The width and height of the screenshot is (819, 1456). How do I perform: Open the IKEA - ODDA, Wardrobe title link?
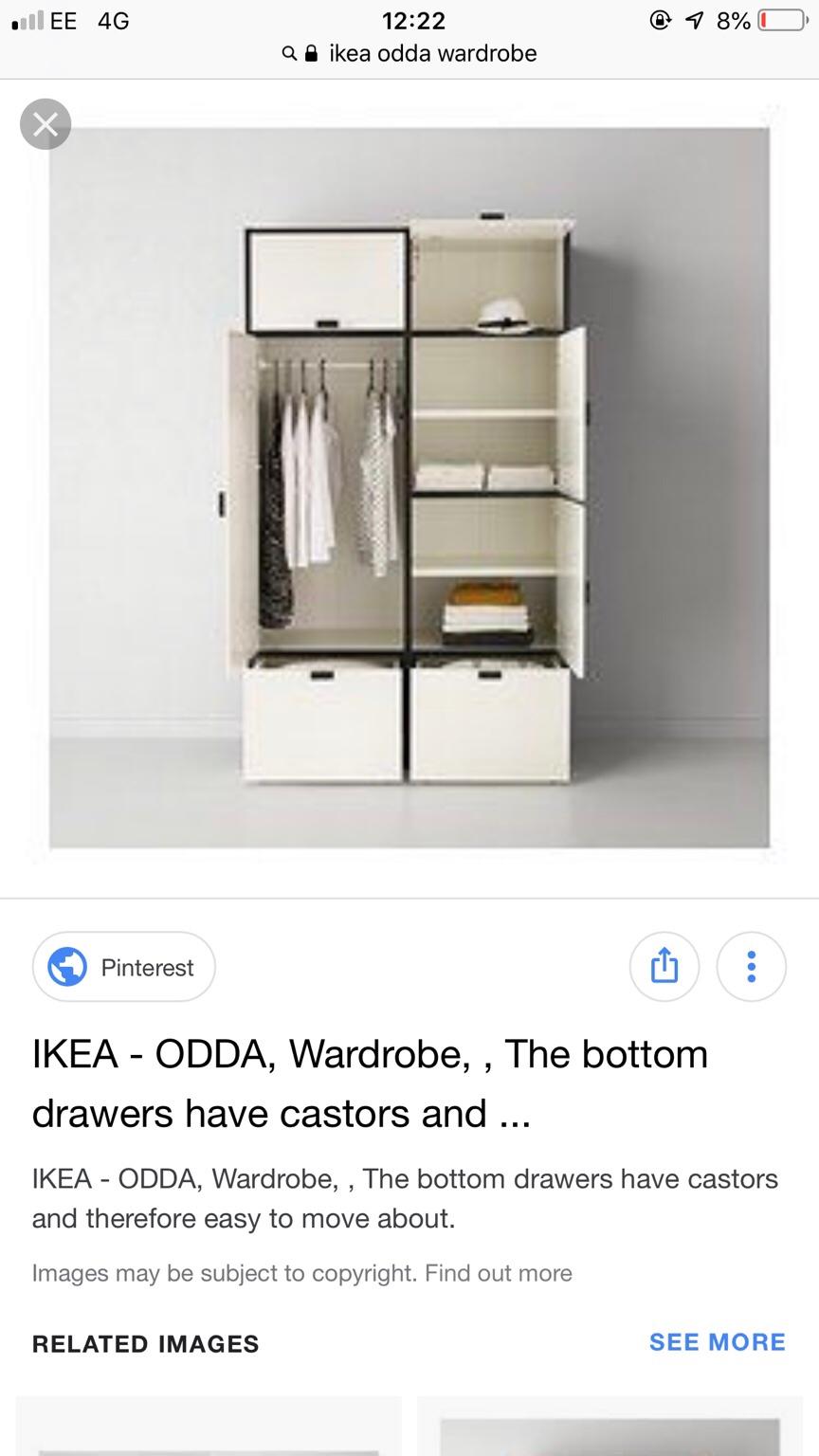click(x=371, y=1083)
